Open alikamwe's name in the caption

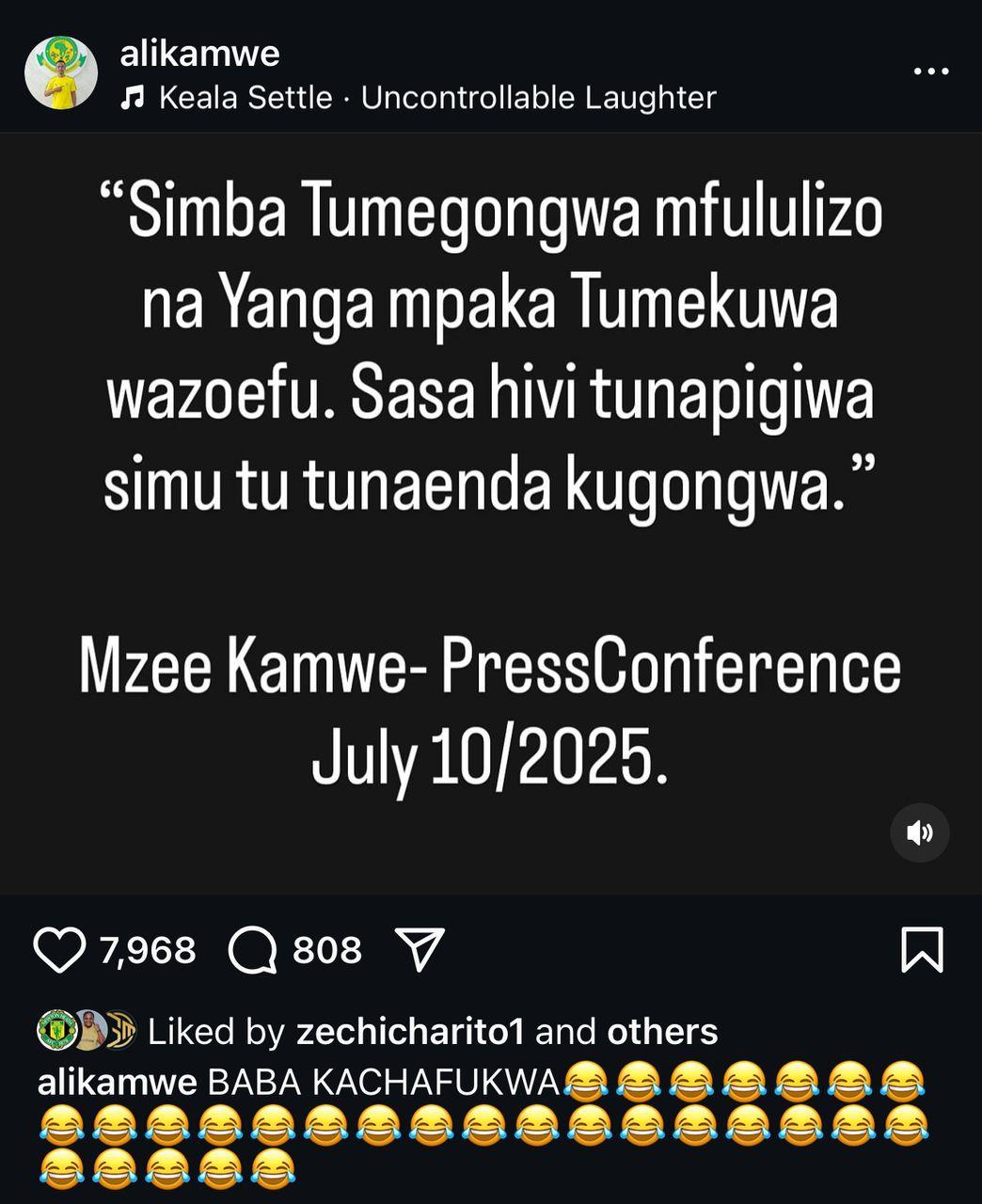(x=117, y=1083)
